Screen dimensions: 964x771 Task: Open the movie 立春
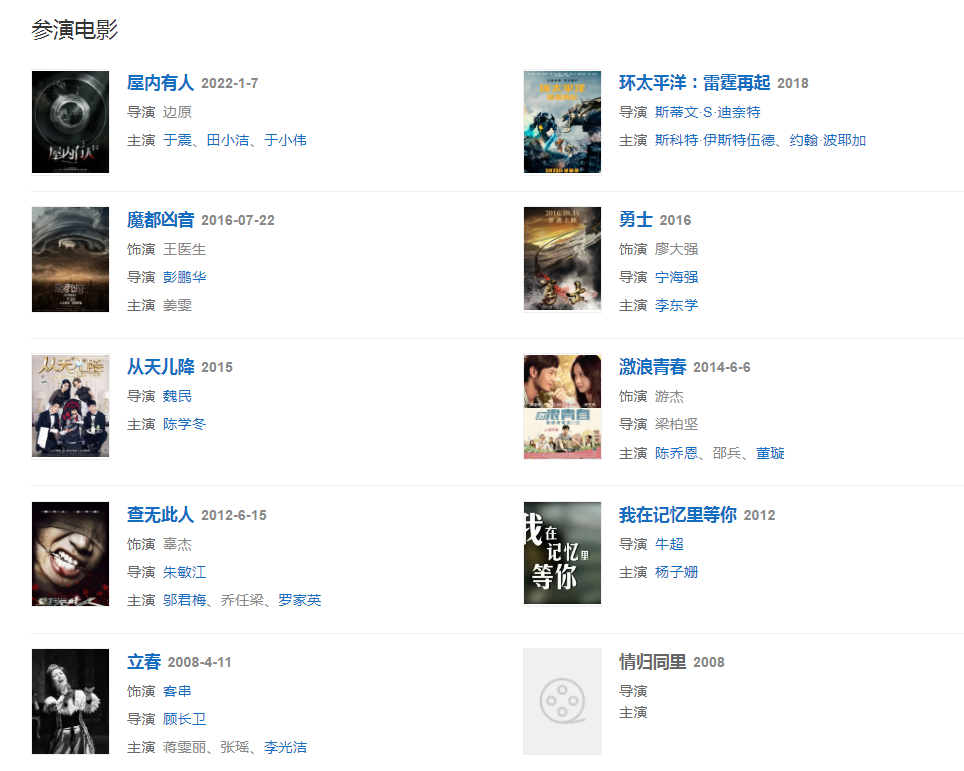(144, 662)
